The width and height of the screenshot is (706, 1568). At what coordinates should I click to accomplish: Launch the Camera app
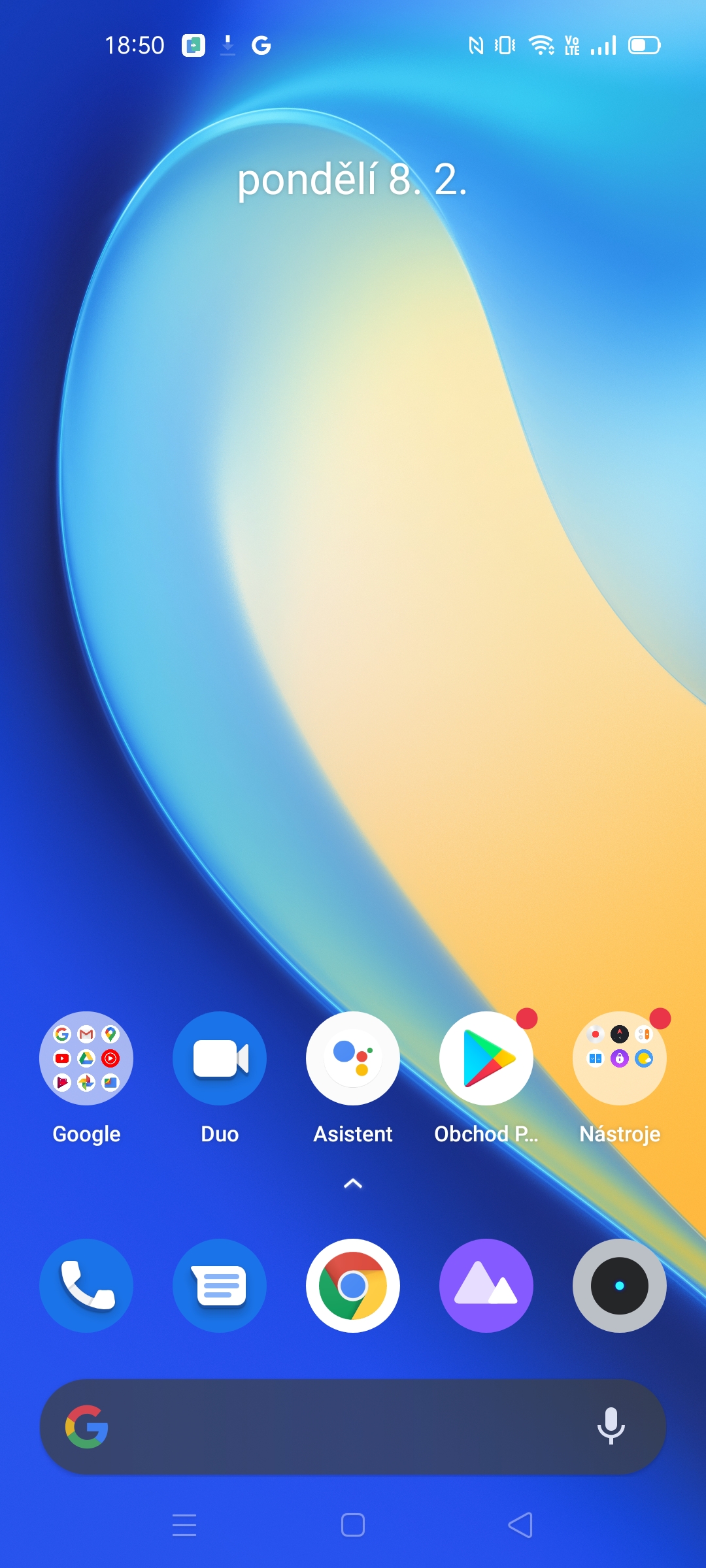[x=620, y=1286]
